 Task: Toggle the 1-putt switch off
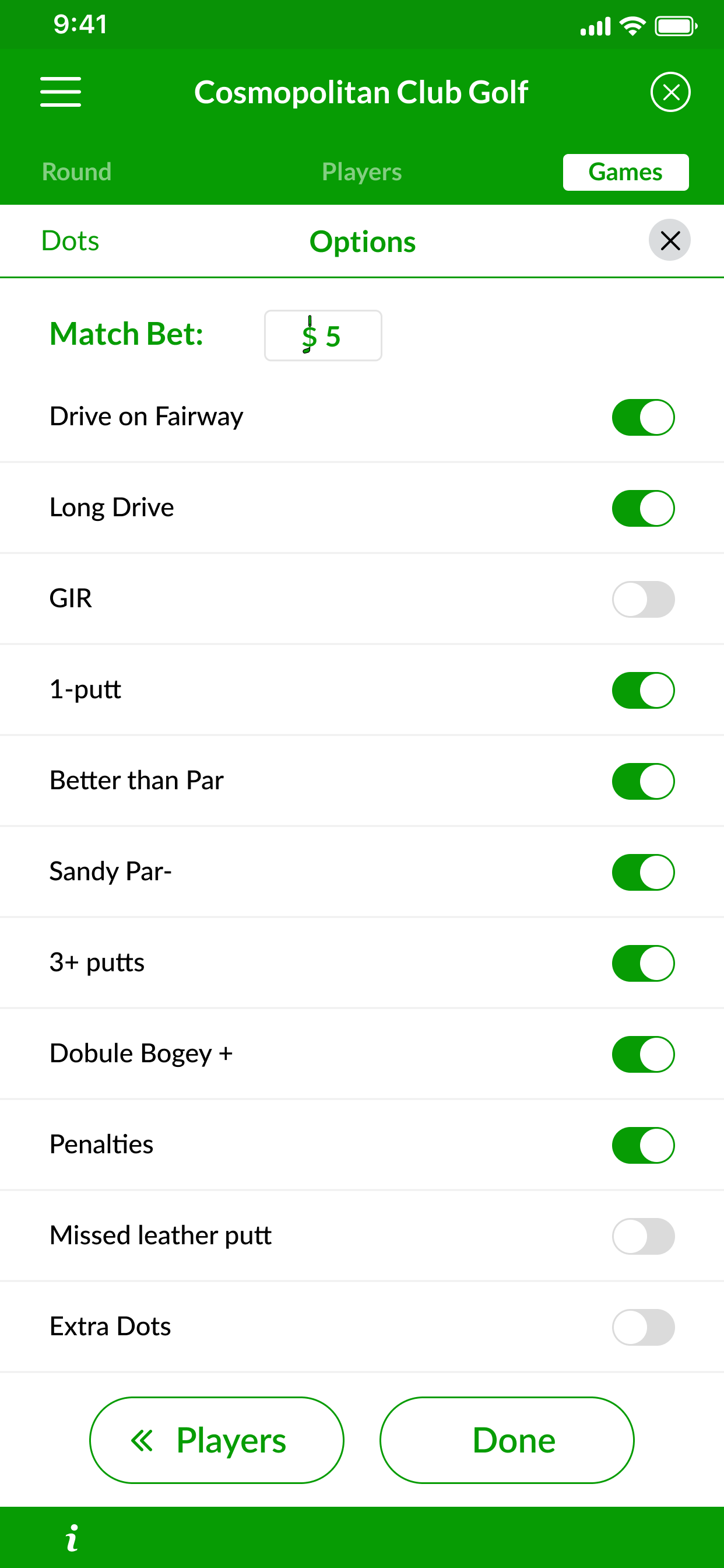pos(643,690)
